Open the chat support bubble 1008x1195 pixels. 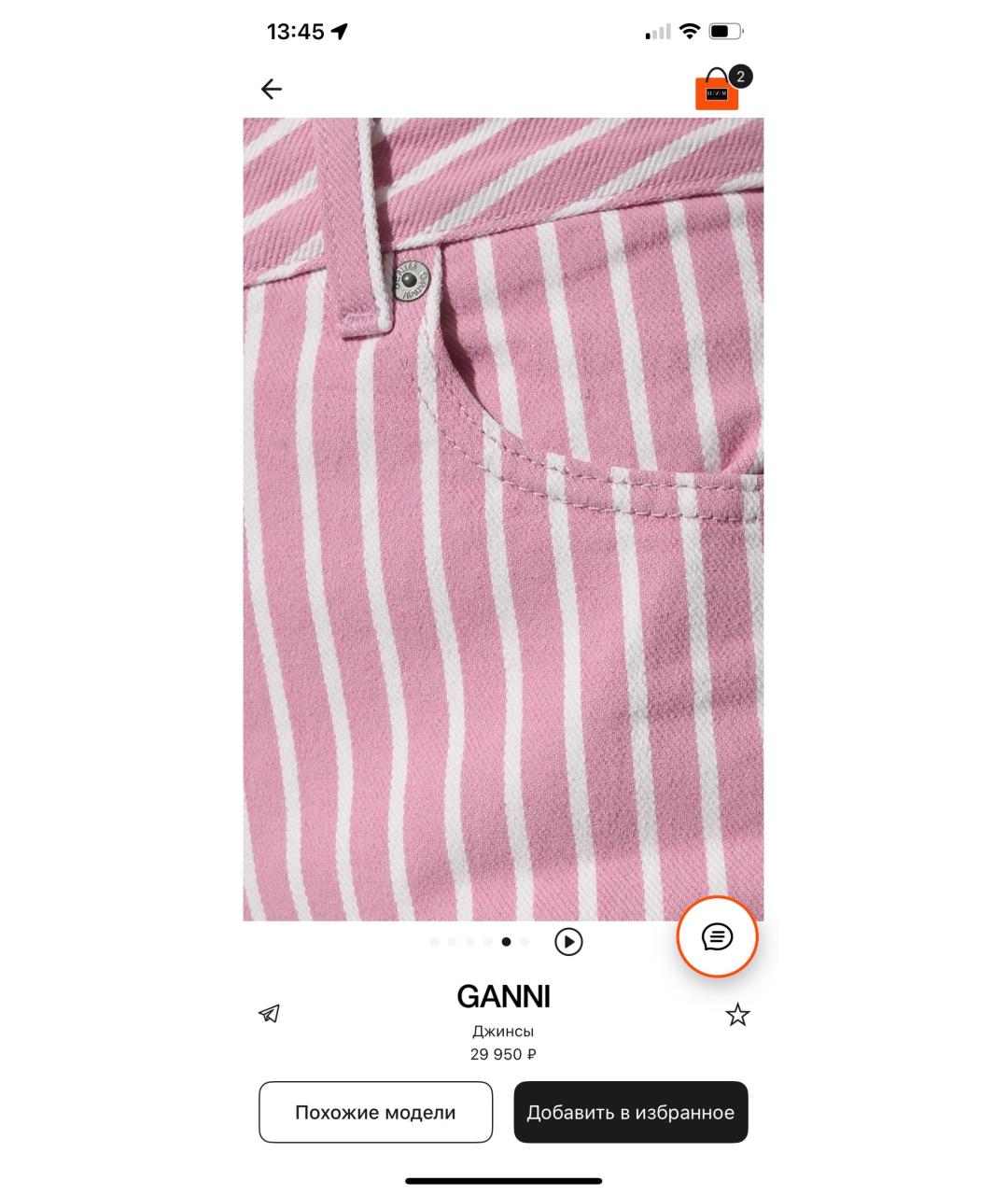pos(717,936)
